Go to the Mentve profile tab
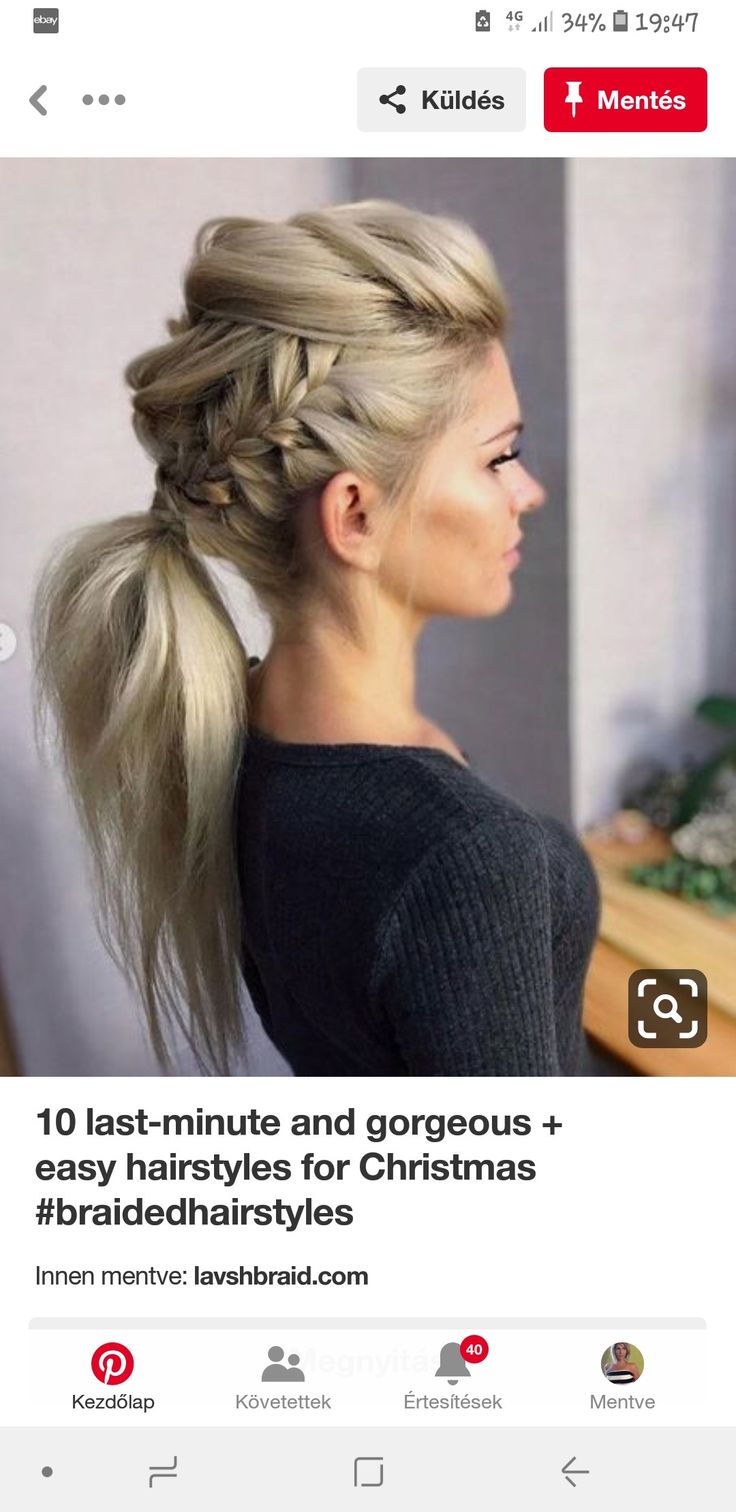The width and height of the screenshot is (736, 1512). coord(622,1377)
